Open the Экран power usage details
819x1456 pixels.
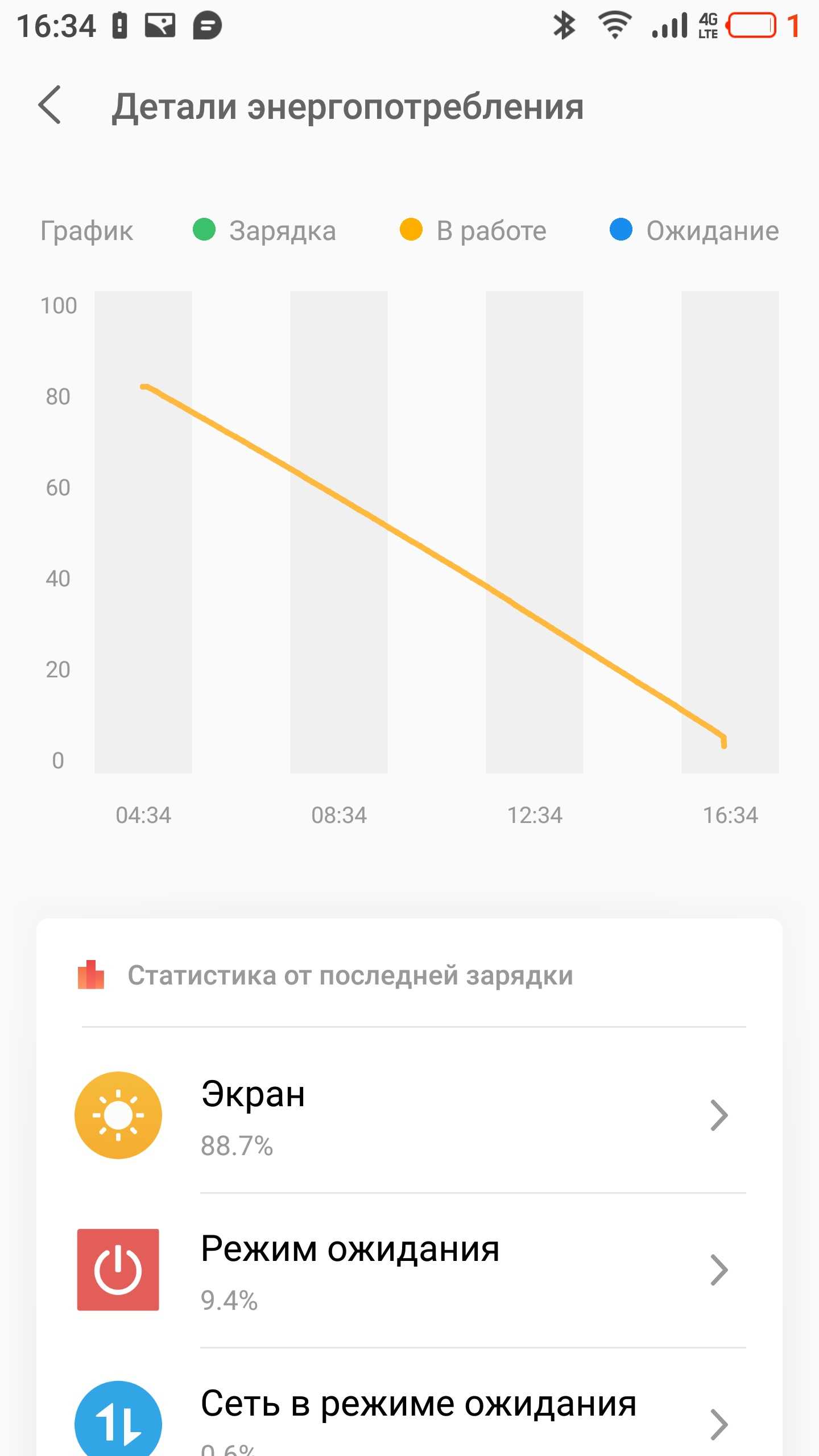click(409, 1115)
